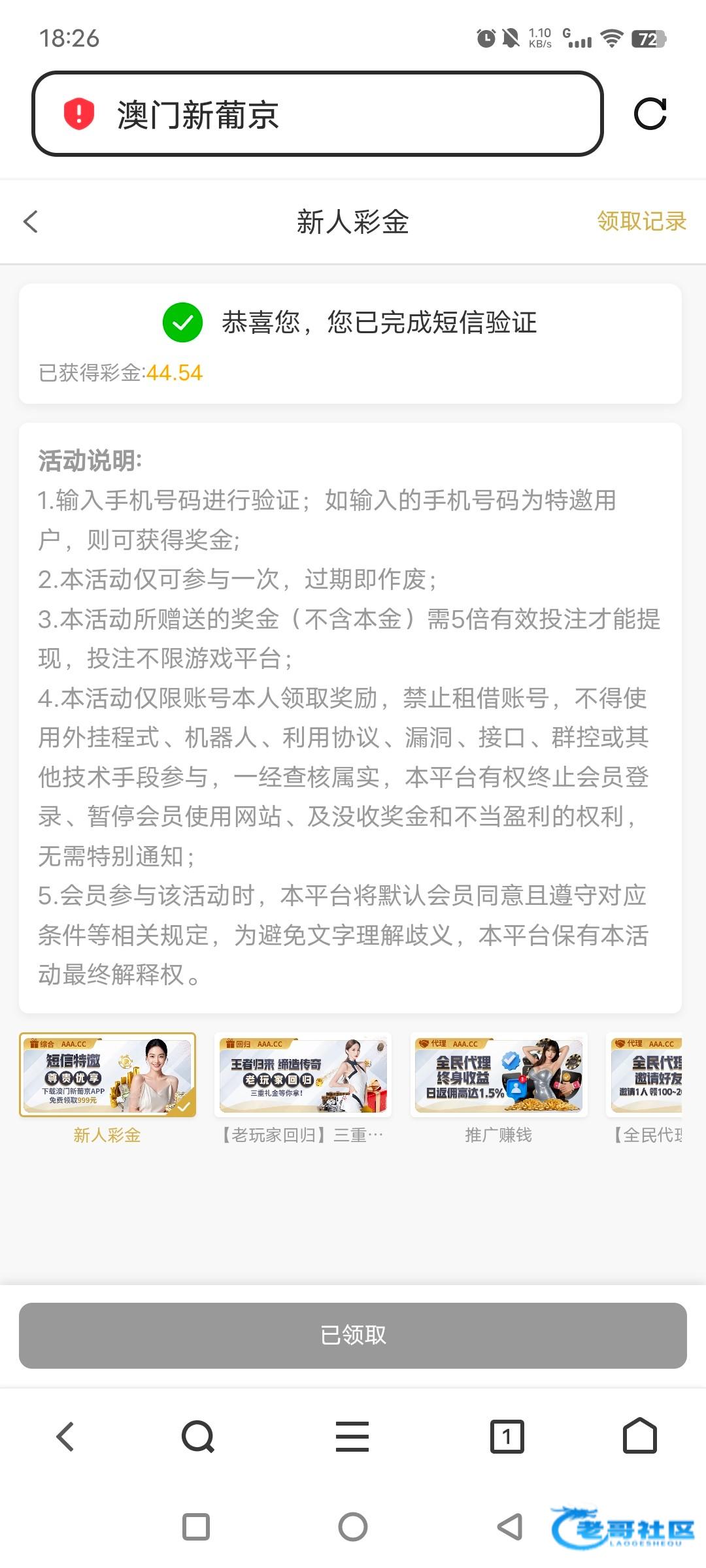The width and height of the screenshot is (706, 1568).
Task: Open the 推广赚钱 promotion card
Action: click(x=498, y=1075)
